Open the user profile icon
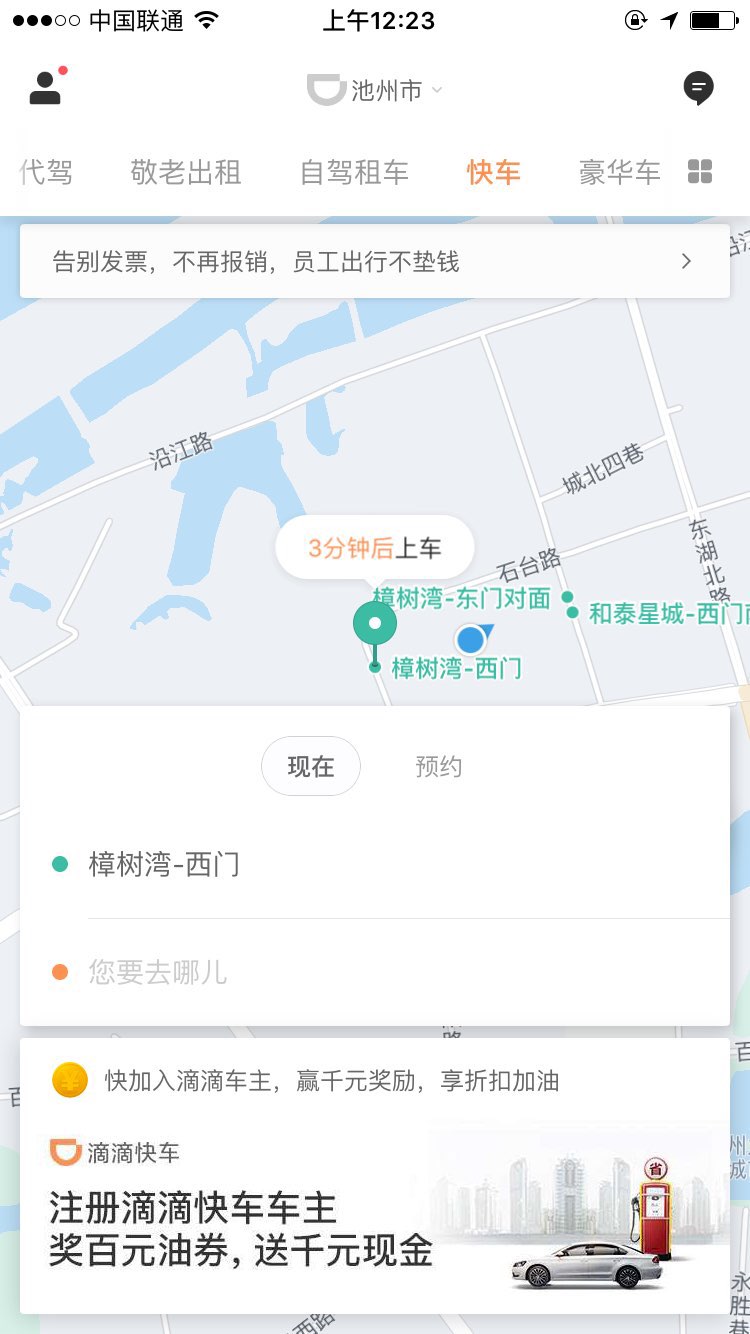Screen dimensions: 750x1334 46,88
